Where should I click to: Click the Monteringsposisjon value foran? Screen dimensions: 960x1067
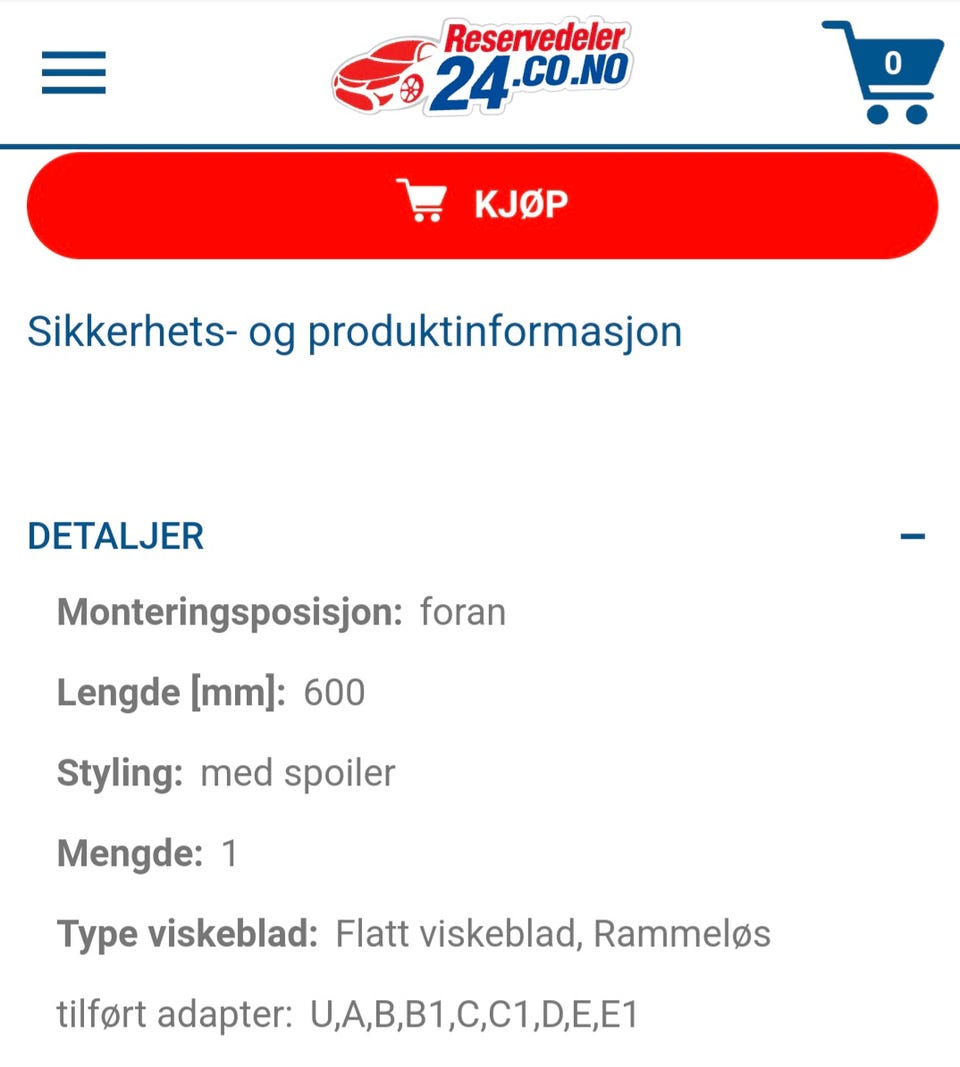(x=462, y=612)
